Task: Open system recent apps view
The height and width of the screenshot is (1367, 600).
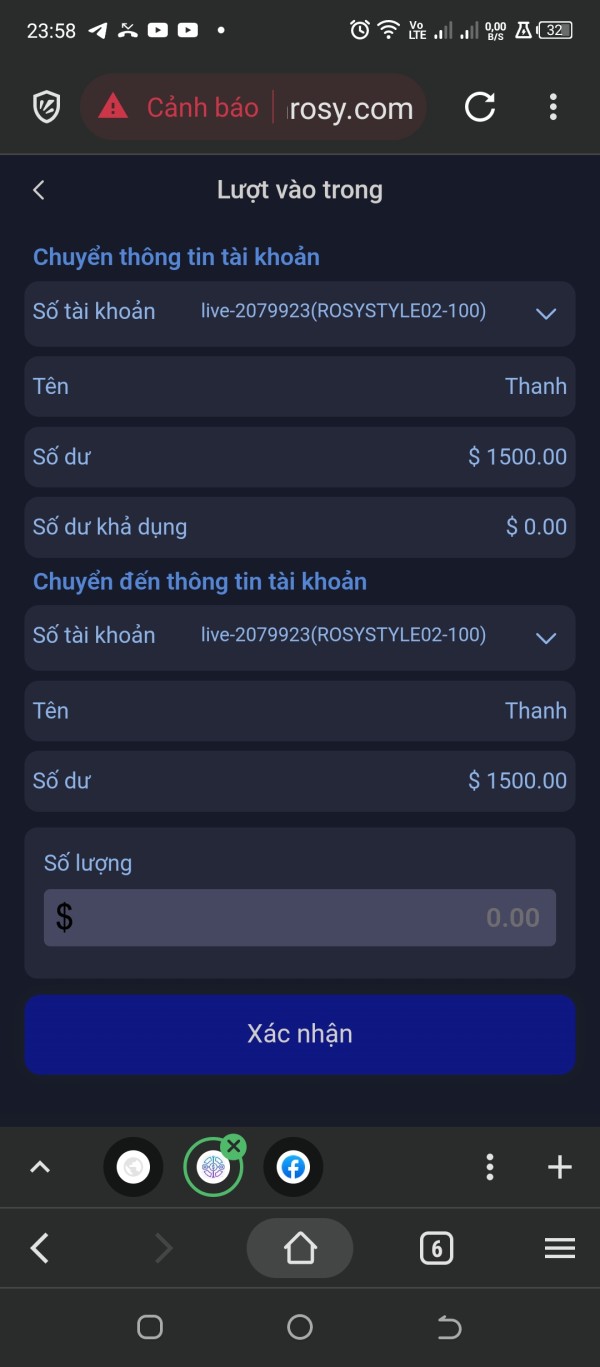Action: (x=150, y=1327)
